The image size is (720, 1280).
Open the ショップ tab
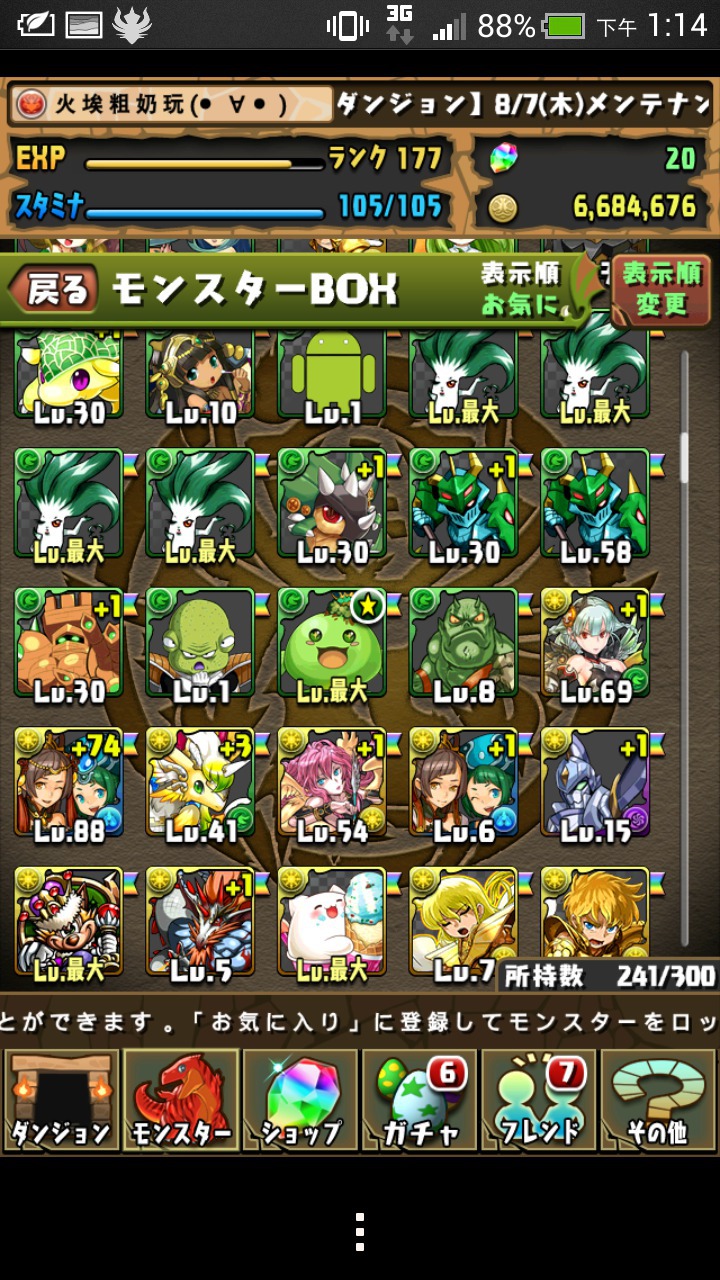click(x=300, y=1100)
